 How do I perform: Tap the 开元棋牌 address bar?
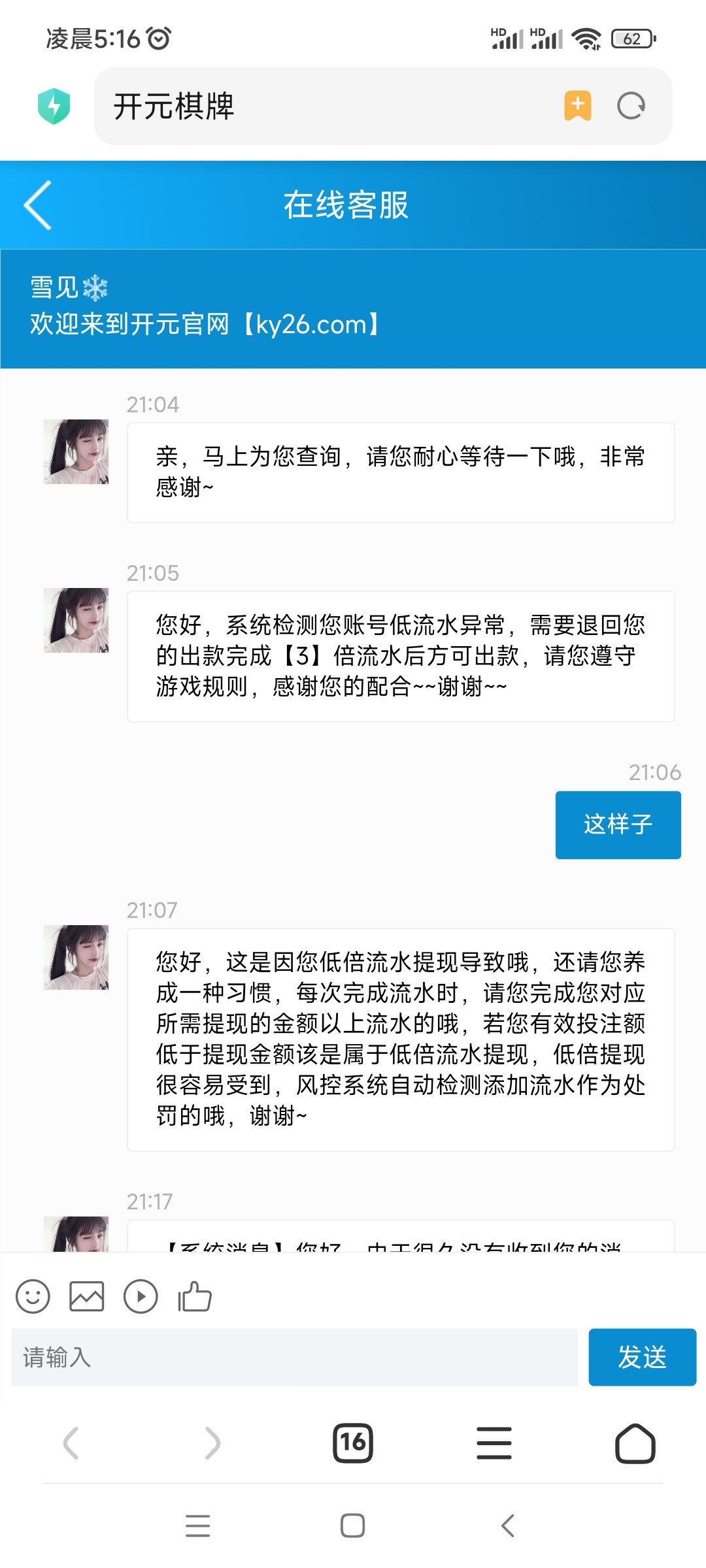[327, 106]
